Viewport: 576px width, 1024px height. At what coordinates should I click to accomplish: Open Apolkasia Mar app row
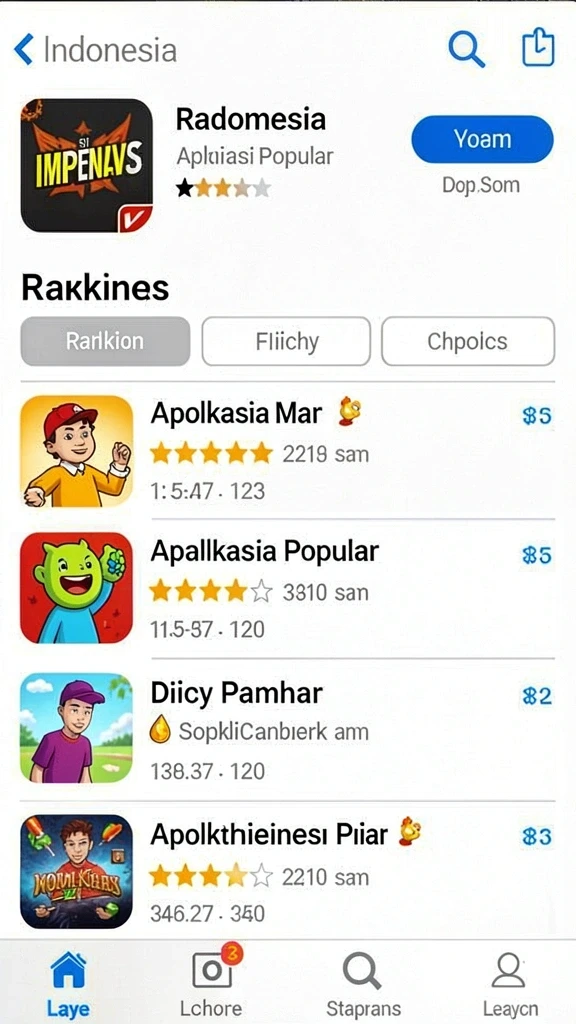(288, 451)
